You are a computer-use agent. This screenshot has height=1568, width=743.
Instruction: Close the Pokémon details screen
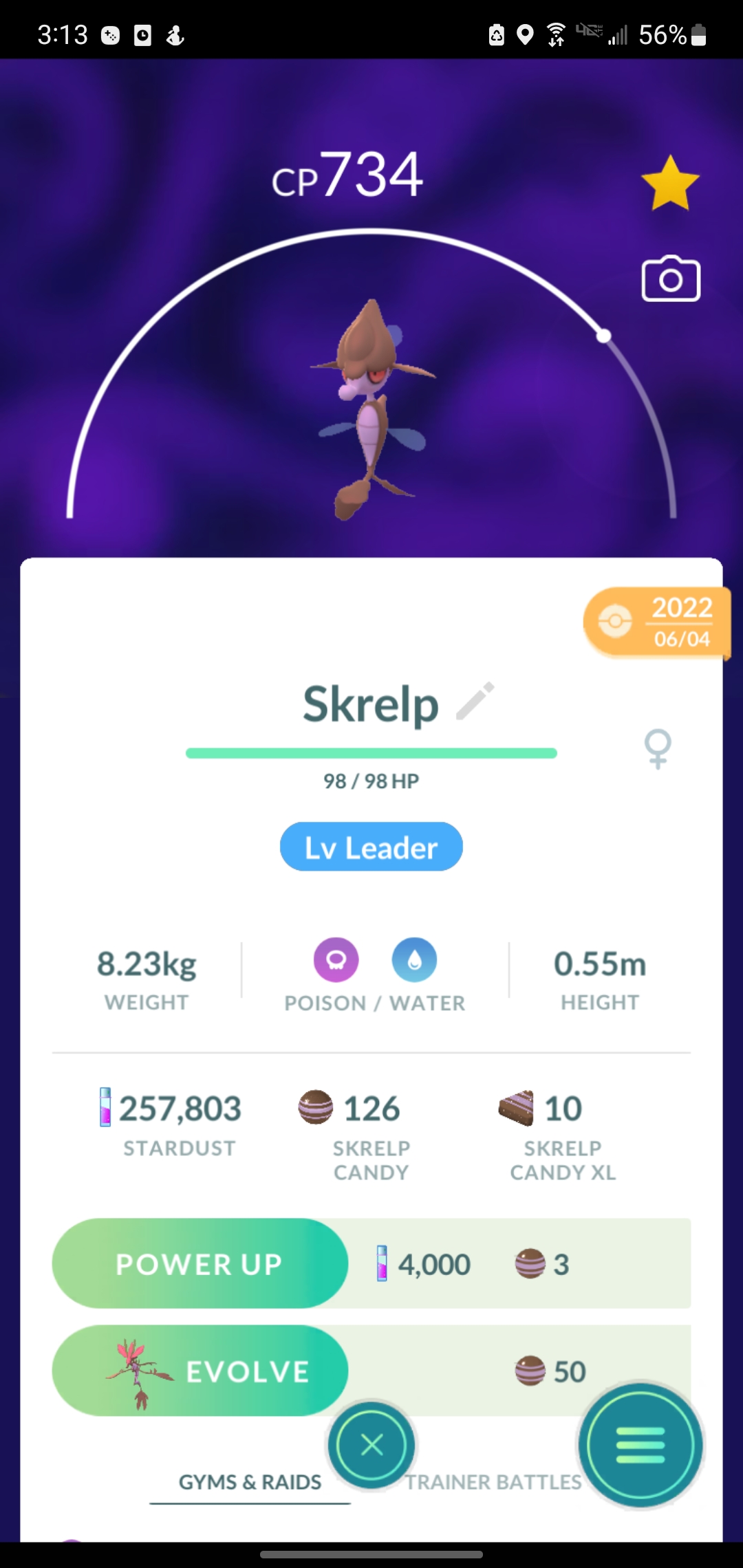pyautogui.click(x=371, y=1445)
